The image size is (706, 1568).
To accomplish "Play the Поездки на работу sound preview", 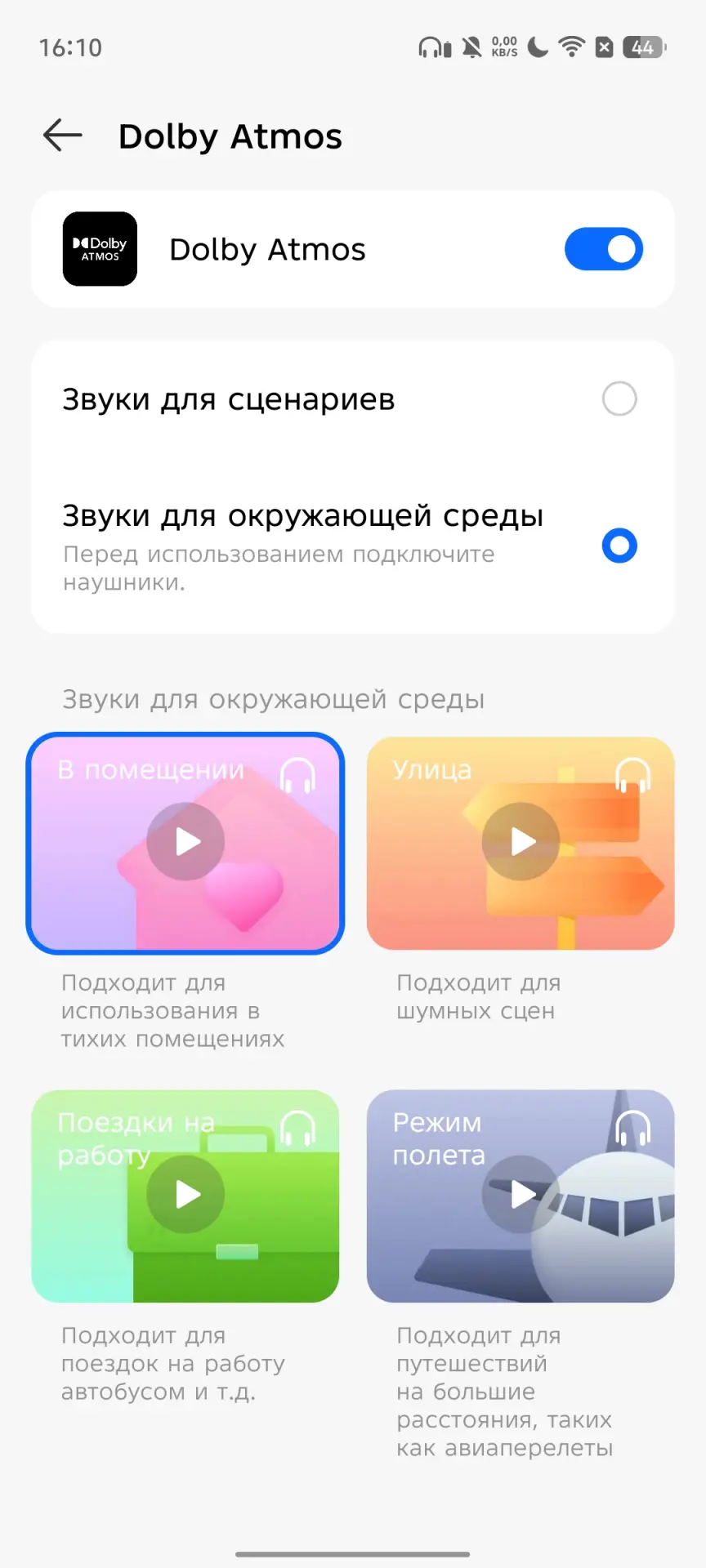I will coord(185,1194).
